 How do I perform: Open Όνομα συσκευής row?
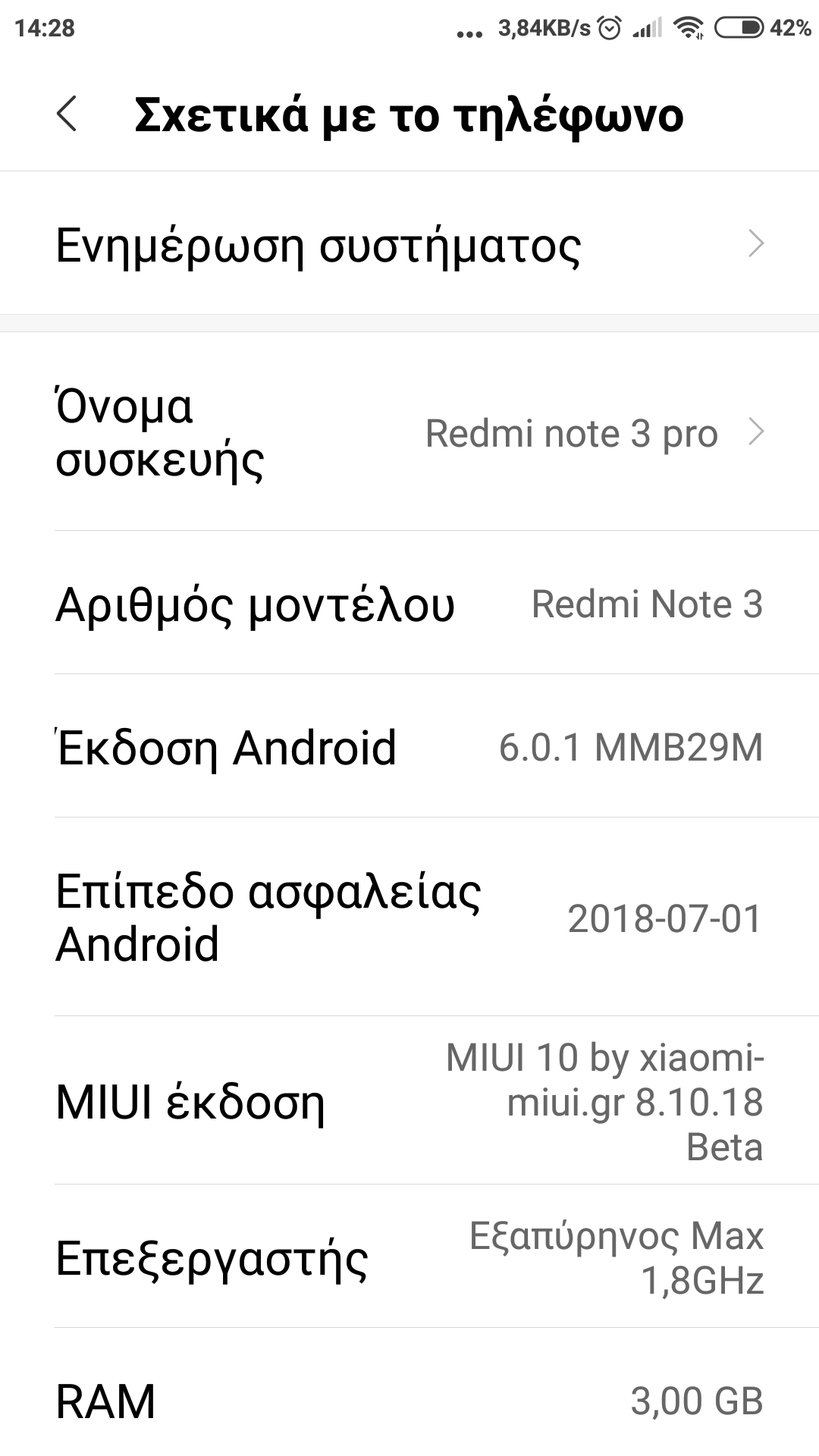point(409,432)
